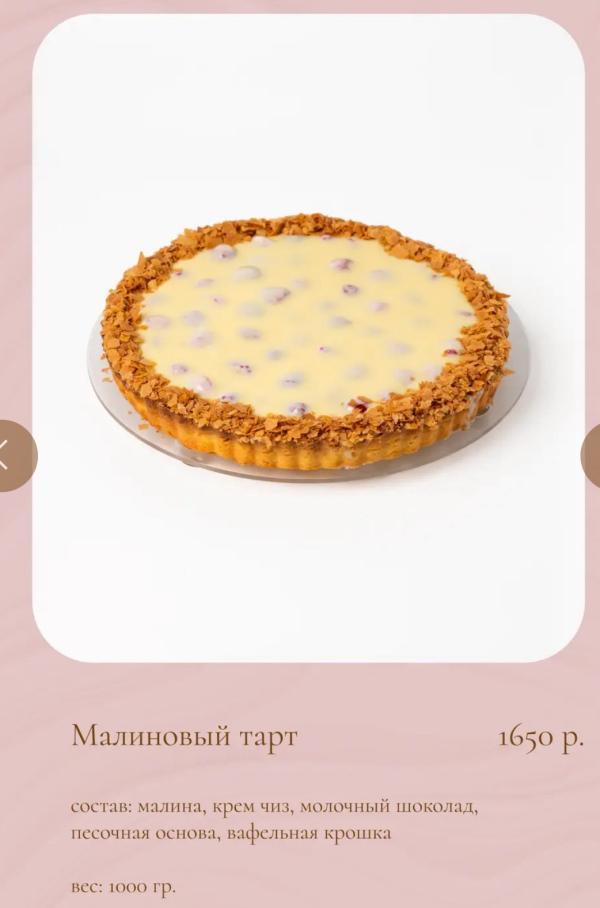Show the next dessert slide
The width and height of the screenshot is (600, 908).
(x=591, y=456)
